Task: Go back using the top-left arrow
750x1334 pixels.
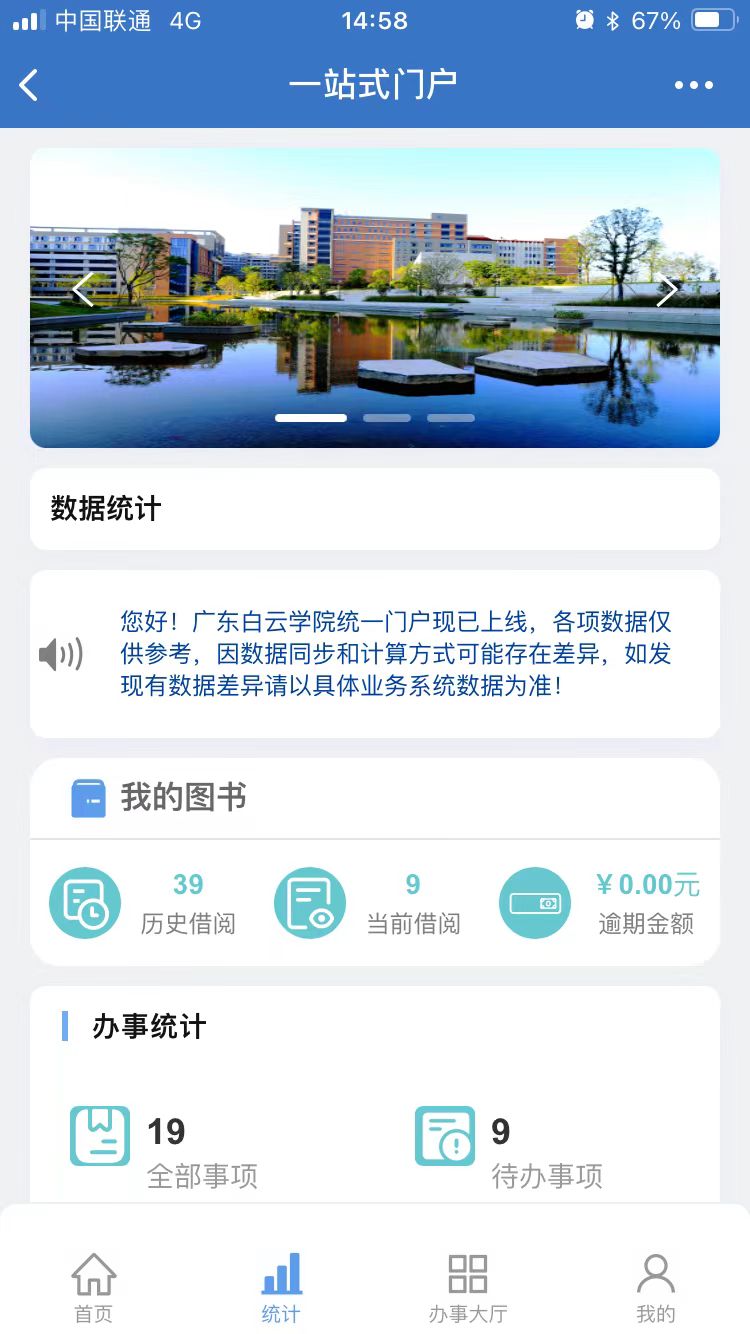Action: (29, 85)
